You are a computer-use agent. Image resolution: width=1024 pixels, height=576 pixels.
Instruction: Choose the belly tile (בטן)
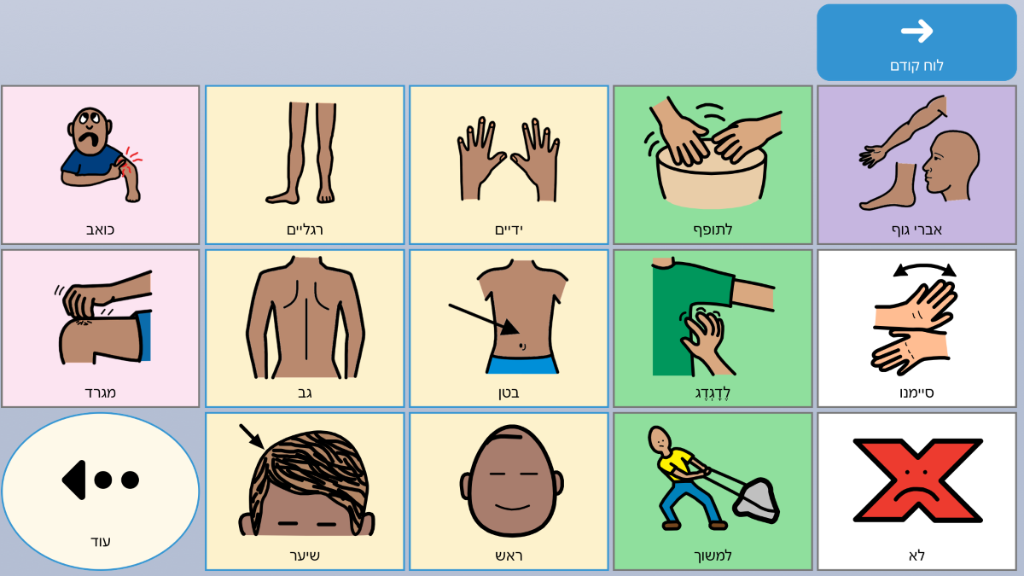point(508,328)
